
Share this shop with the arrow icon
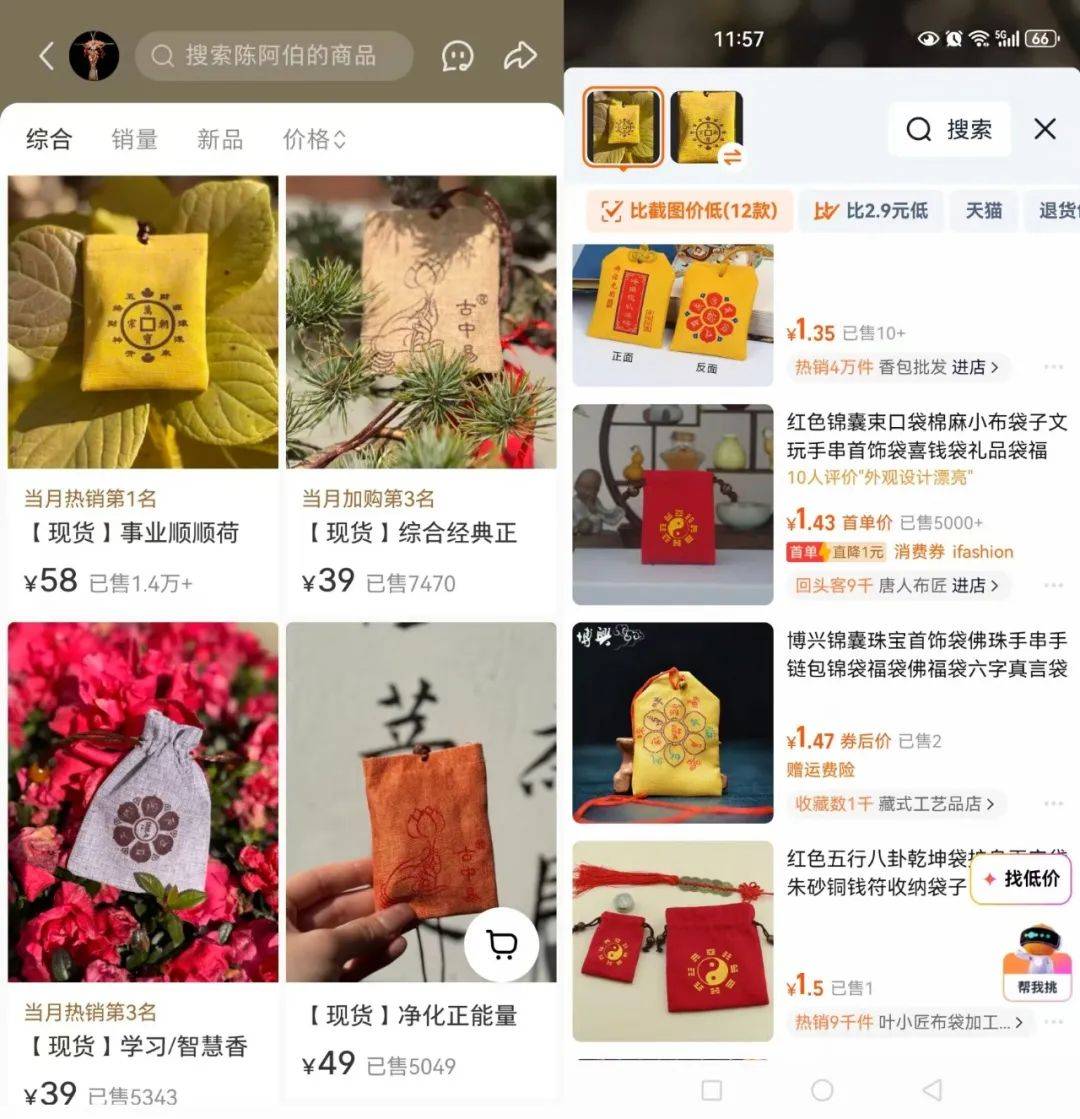point(520,56)
